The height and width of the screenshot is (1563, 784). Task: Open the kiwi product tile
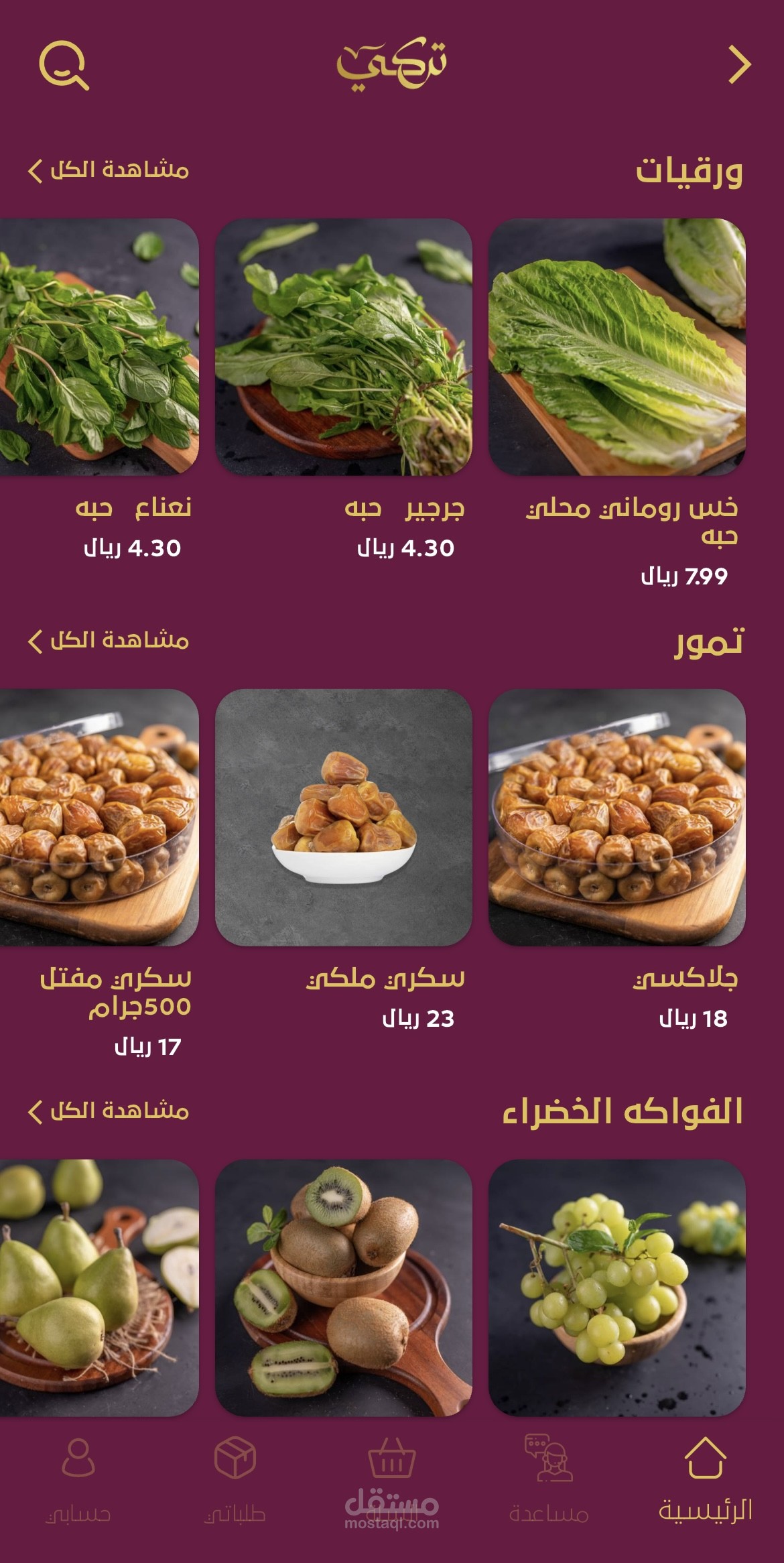tap(343, 1287)
